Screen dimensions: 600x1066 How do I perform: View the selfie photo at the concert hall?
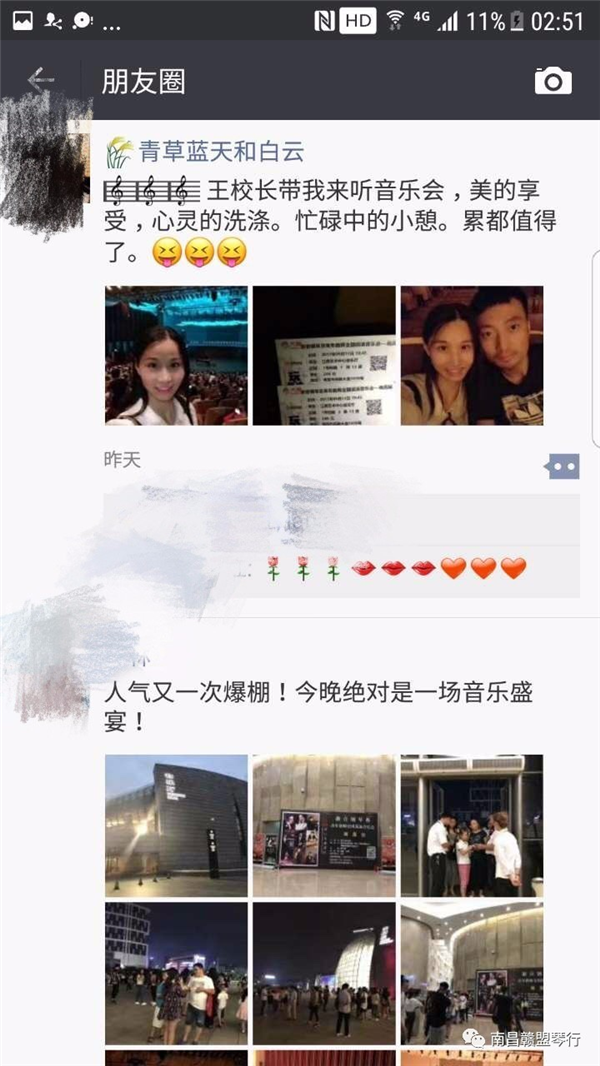tap(176, 356)
